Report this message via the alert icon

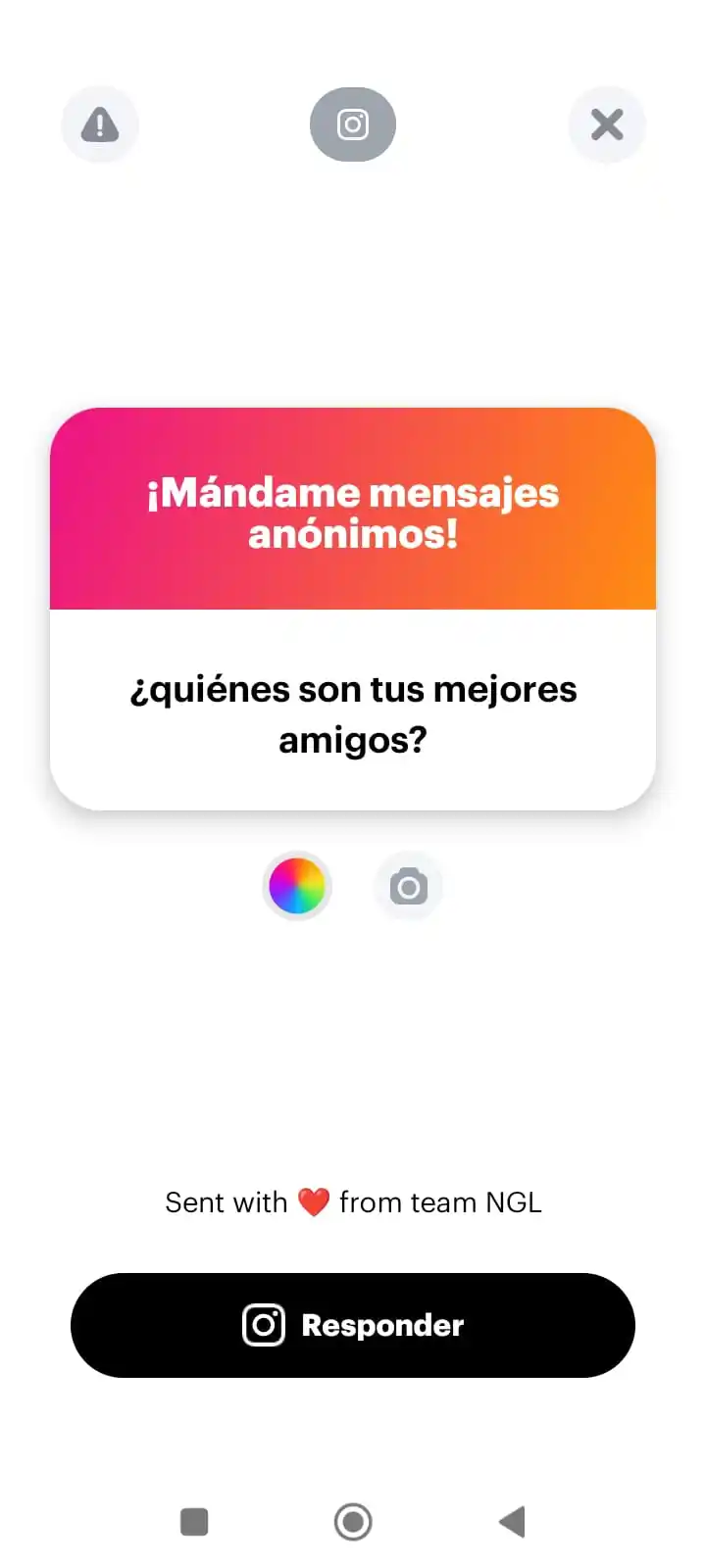[x=99, y=124]
